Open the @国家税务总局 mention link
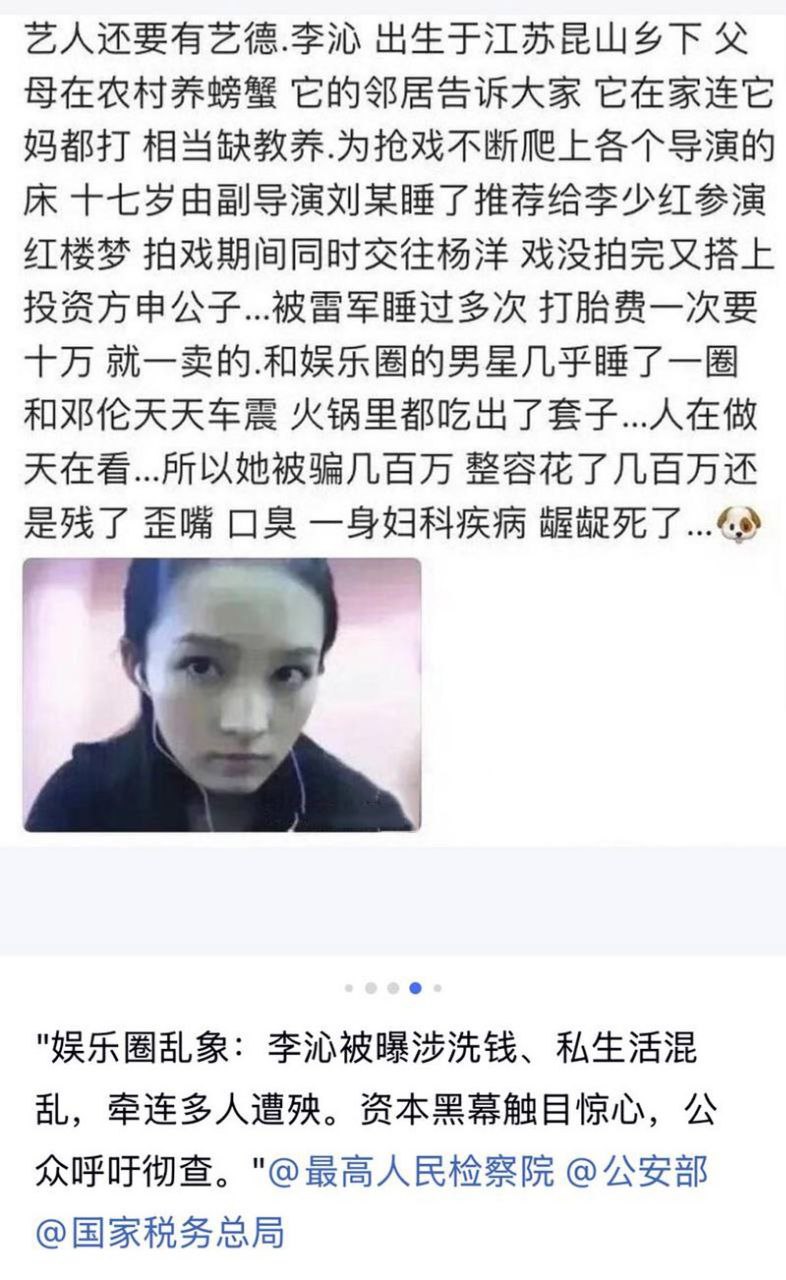The image size is (786, 1280). pyautogui.click(x=160, y=1232)
